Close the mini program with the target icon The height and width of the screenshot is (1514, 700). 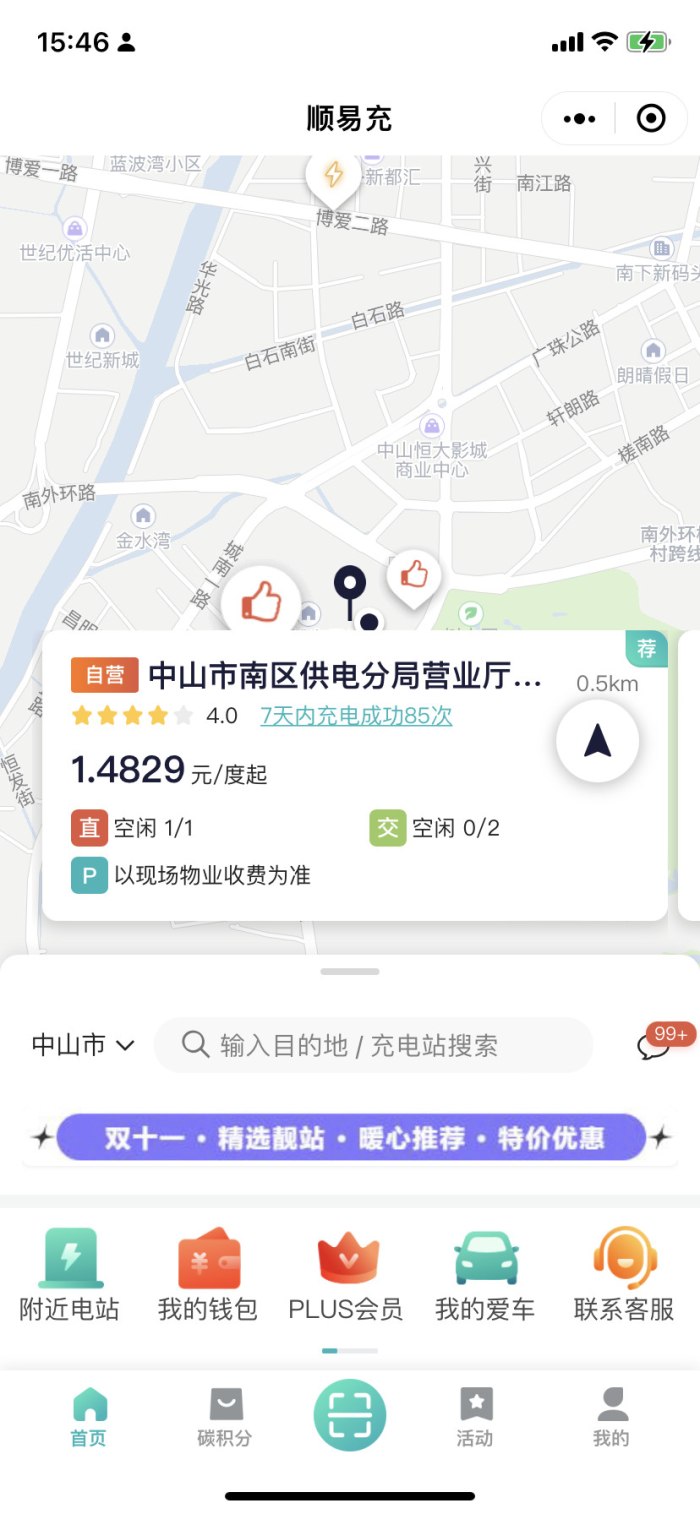click(651, 119)
